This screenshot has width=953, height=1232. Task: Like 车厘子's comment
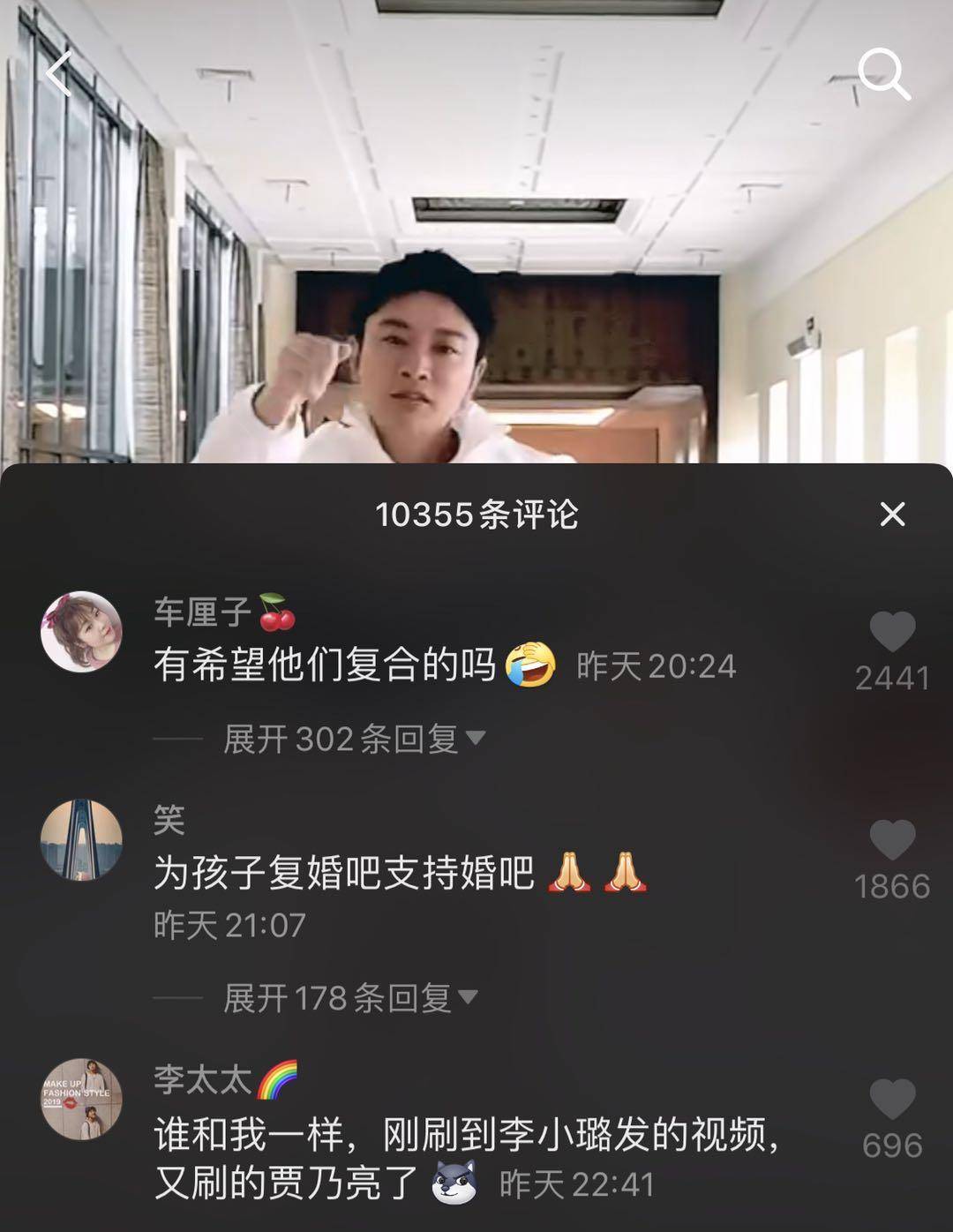[892, 634]
